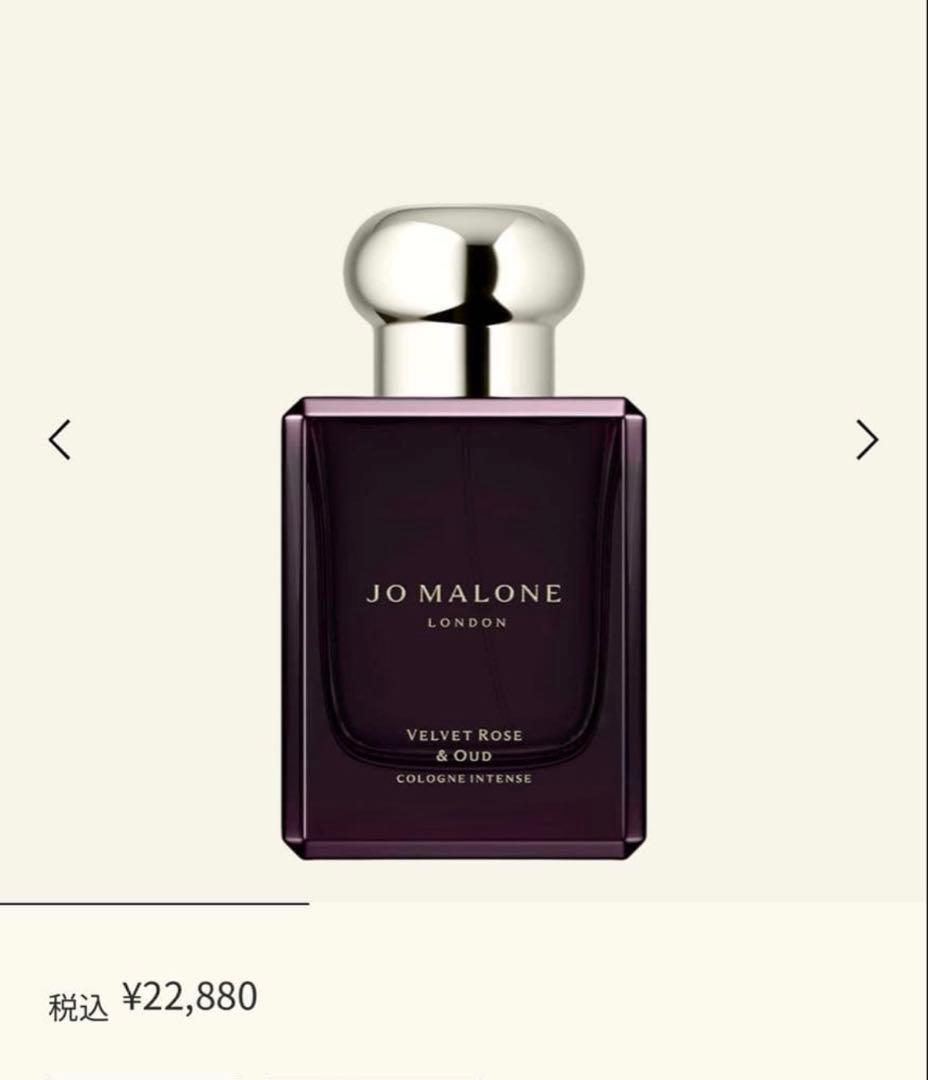The height and width of the screenshot is (1080, 928).
Task: Show the next product image
Action: [866, 439]
